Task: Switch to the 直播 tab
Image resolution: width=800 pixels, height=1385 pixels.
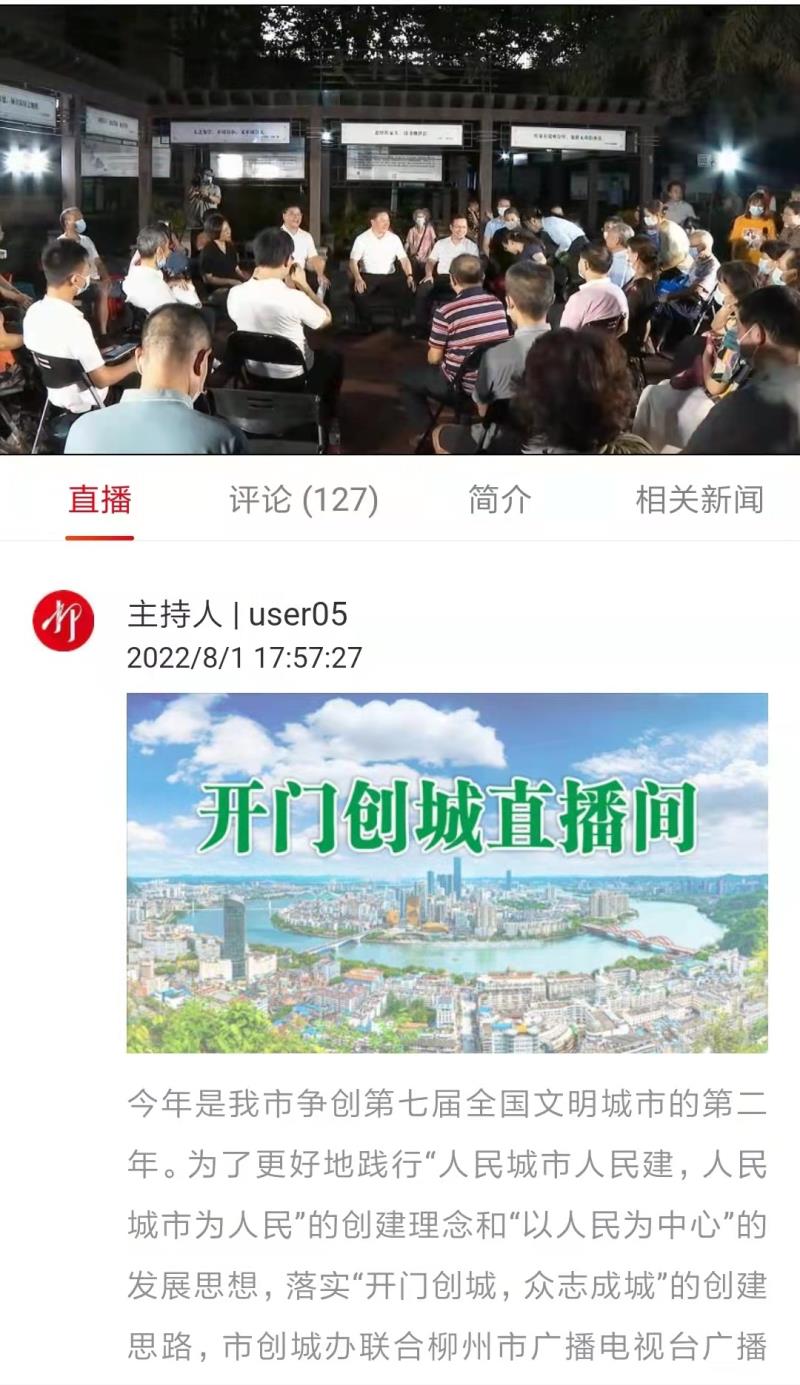Action: [100, 500]
